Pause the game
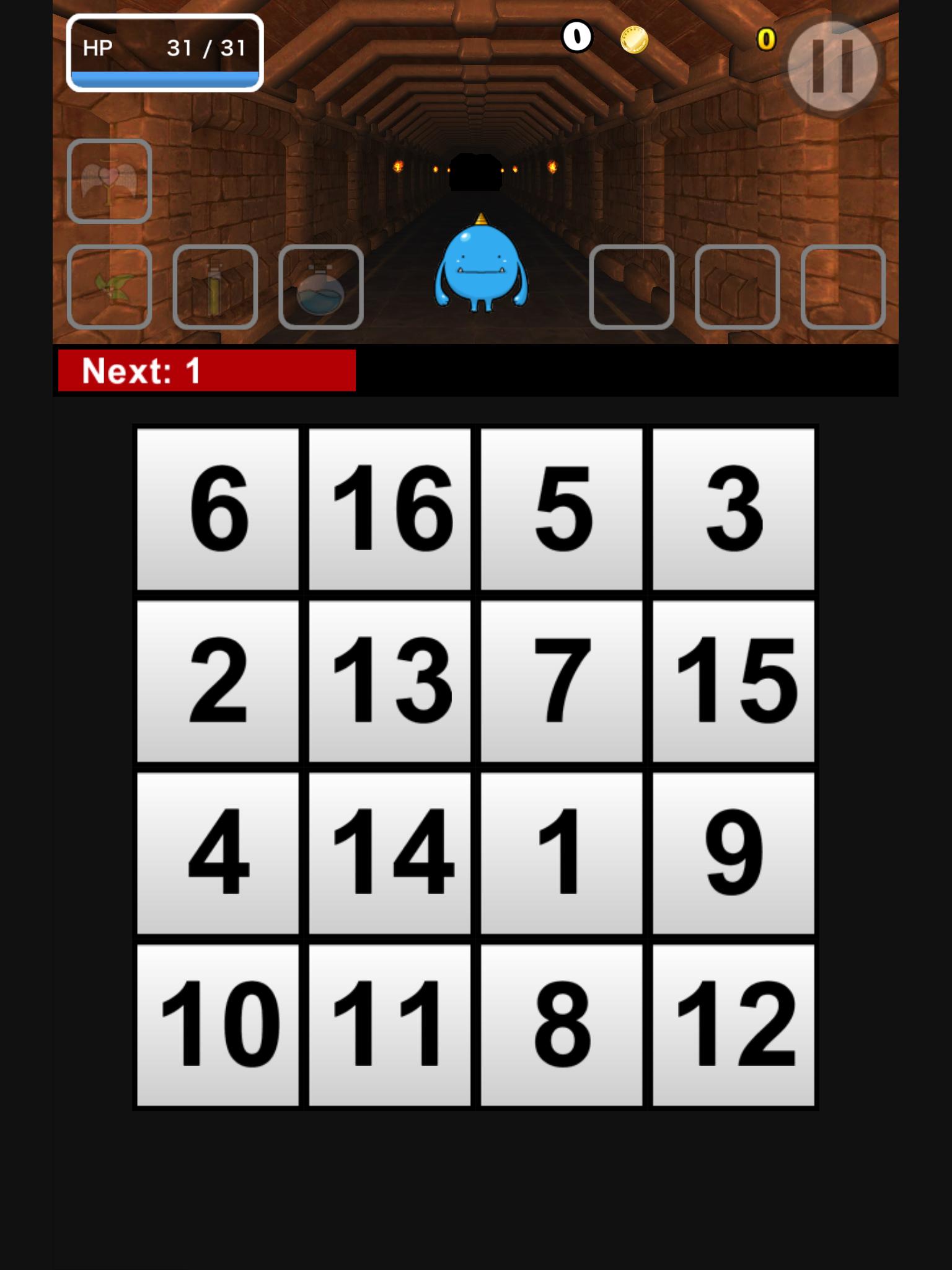 coord(832,66)
